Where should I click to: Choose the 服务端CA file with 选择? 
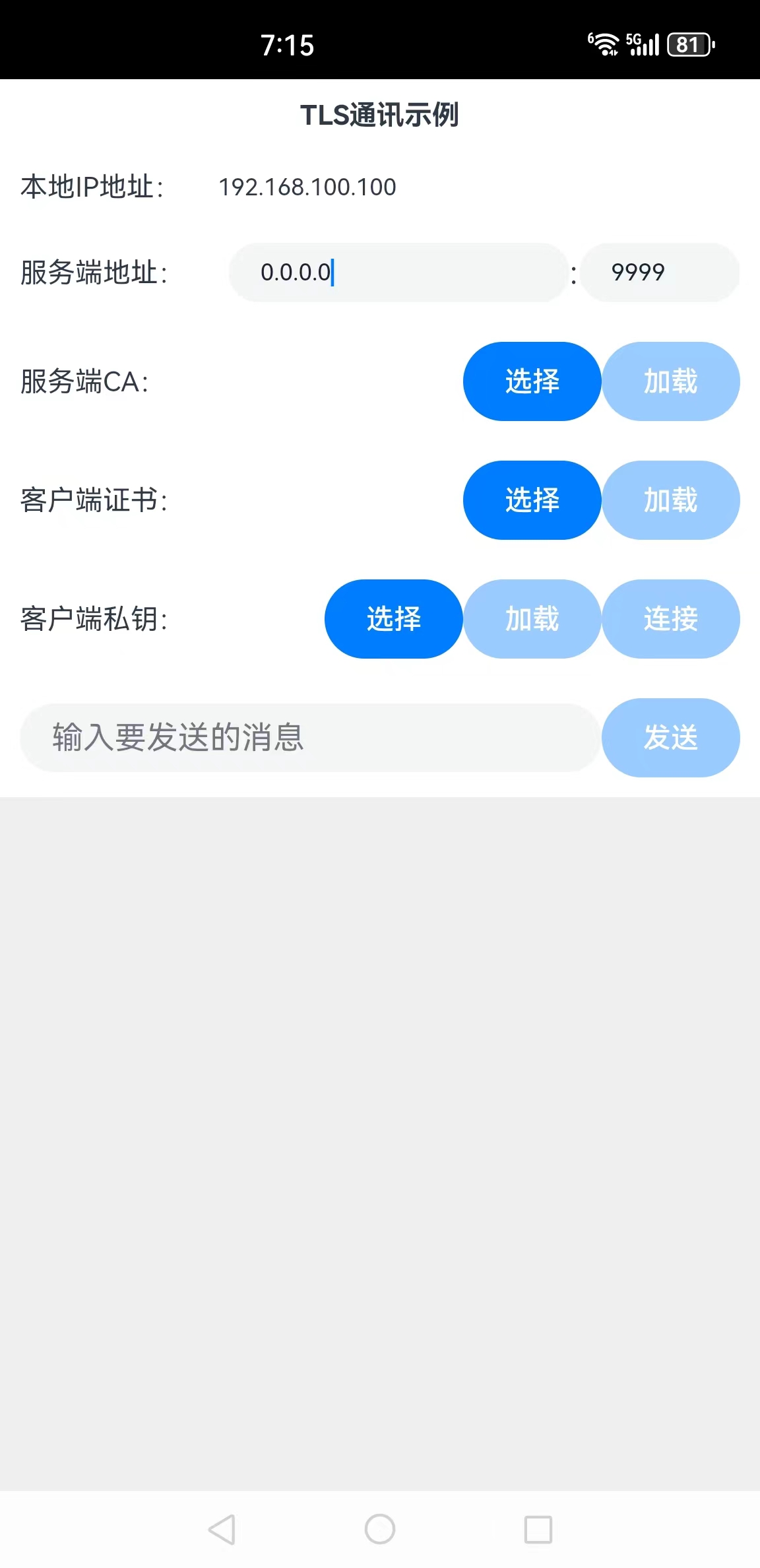tap(532, 381)
